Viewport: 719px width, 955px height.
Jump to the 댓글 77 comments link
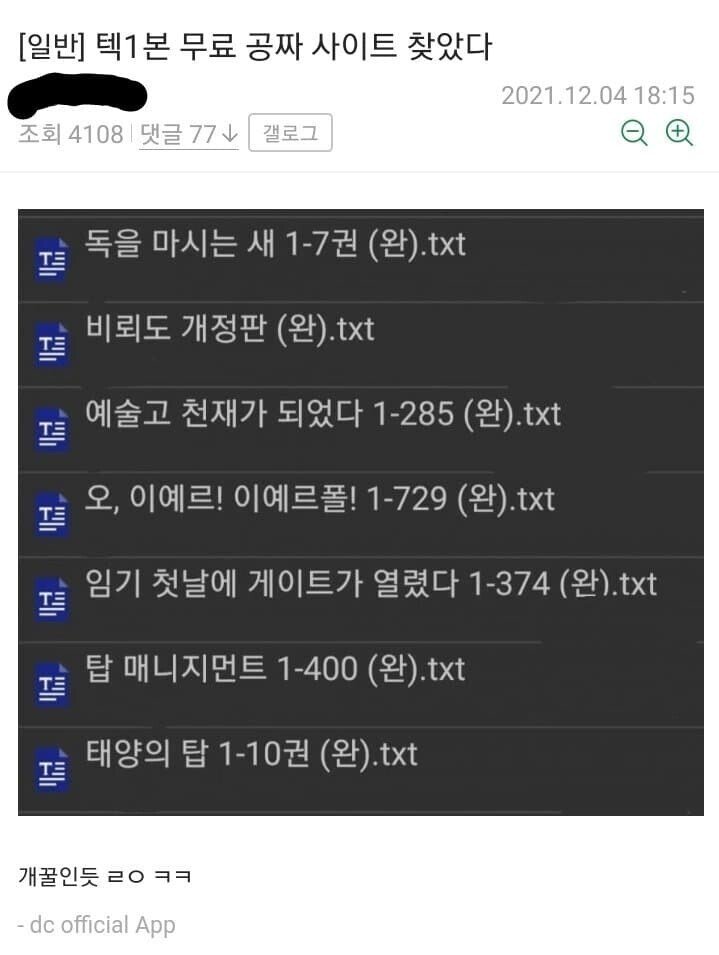coord(188,134)
